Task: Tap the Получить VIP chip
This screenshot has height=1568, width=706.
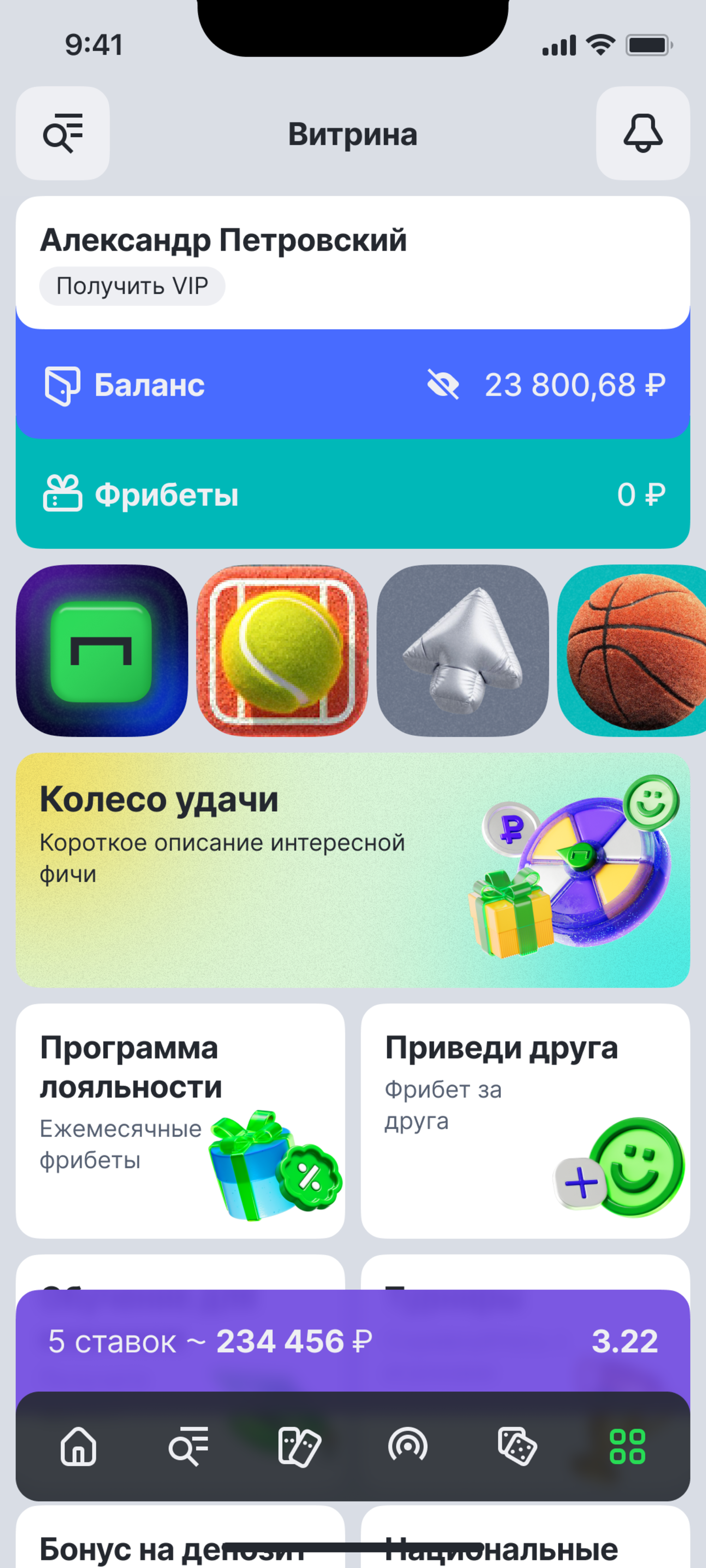Action: pyautogui.click(x=132, y=286)
